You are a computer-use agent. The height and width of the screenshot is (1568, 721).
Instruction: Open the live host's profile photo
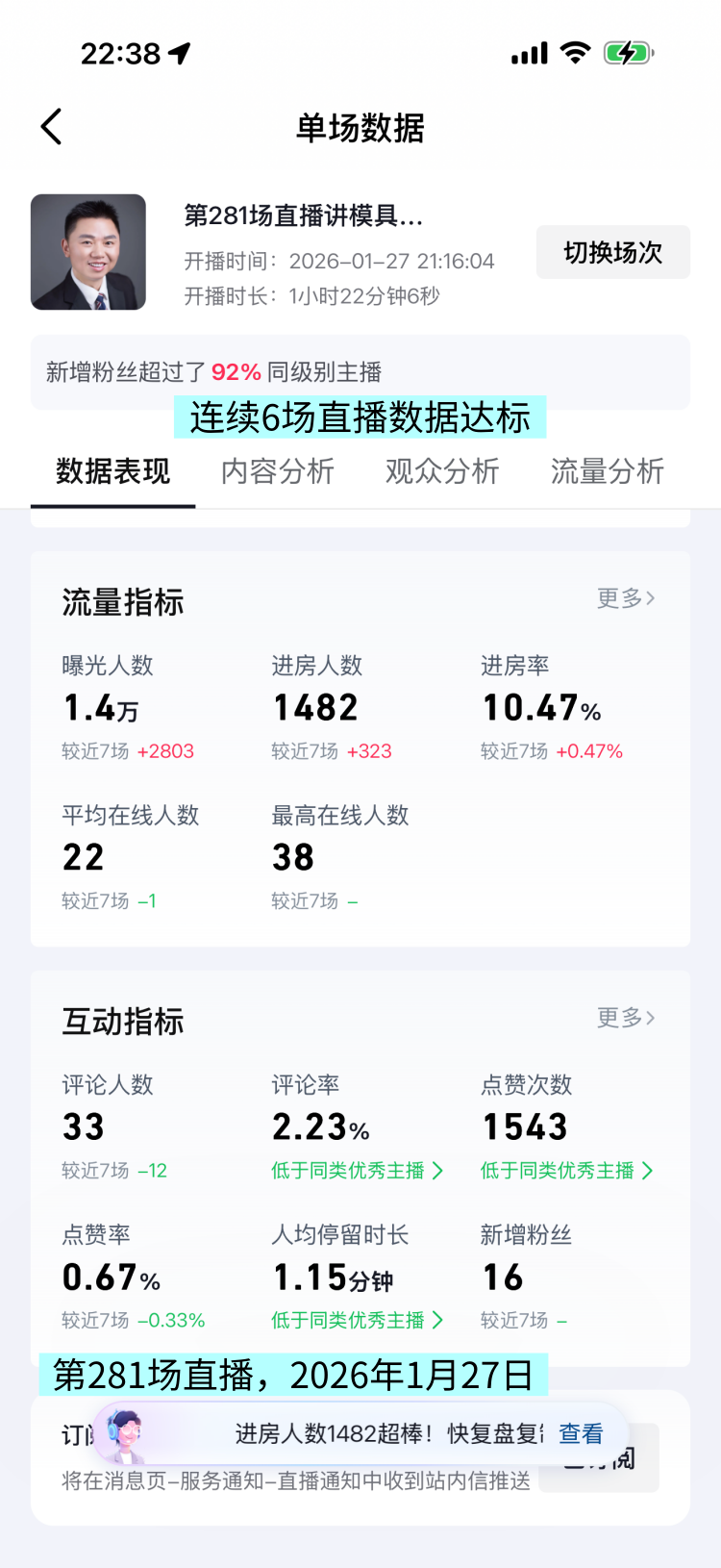88,252
